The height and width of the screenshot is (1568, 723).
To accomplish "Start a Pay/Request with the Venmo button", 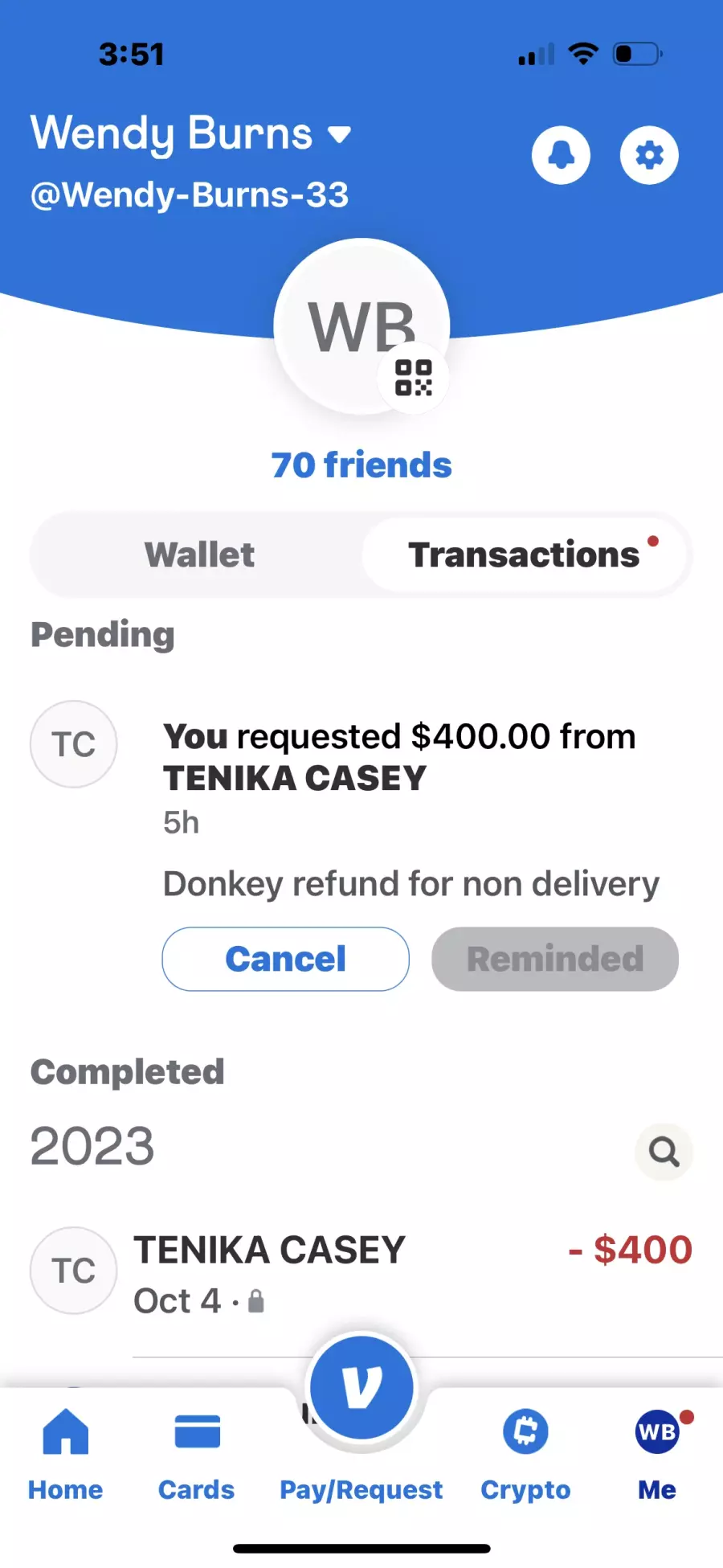I will click(x=361, y=1388).
